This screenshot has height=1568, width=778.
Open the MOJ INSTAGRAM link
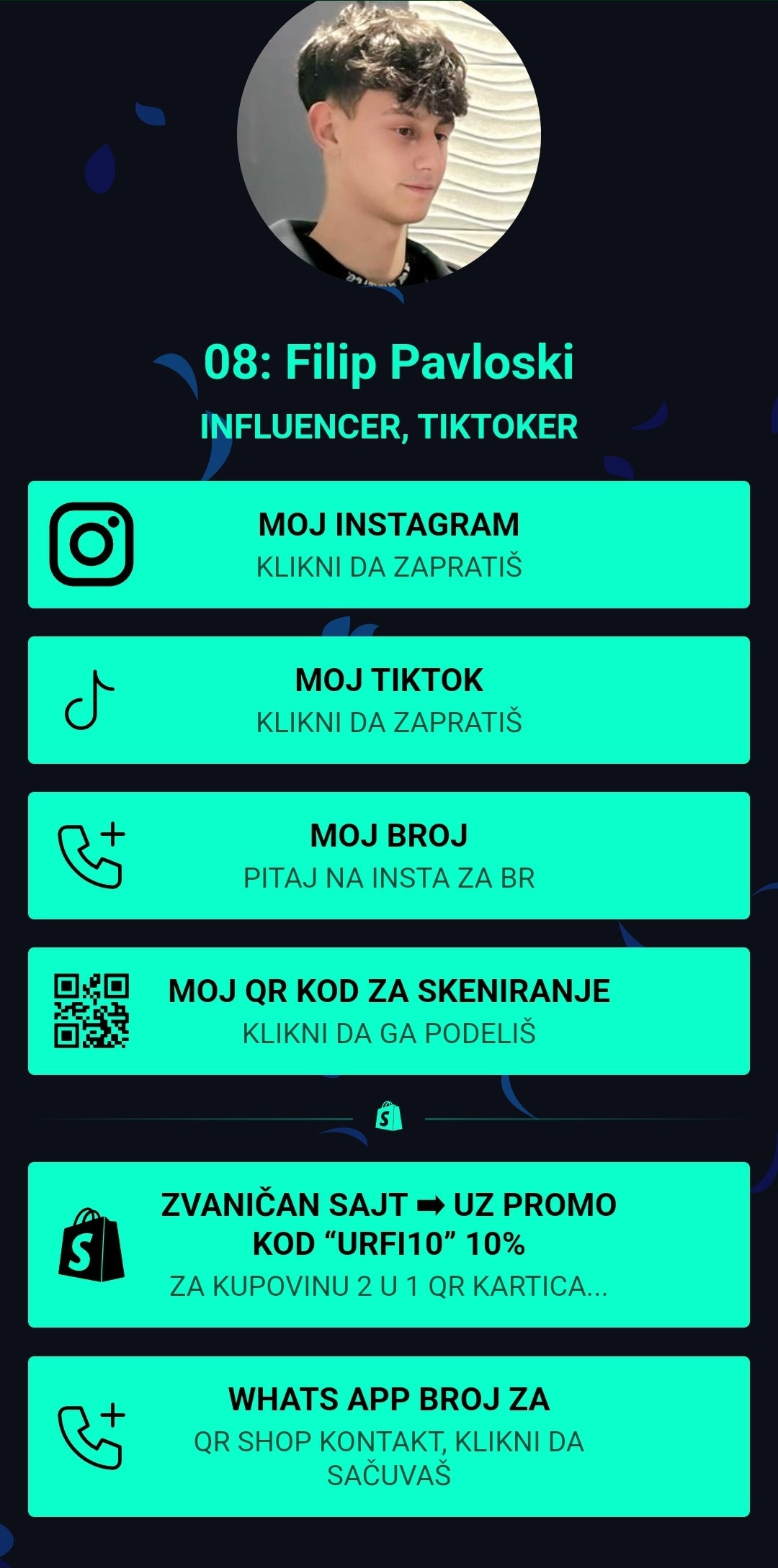pos(389,544)
